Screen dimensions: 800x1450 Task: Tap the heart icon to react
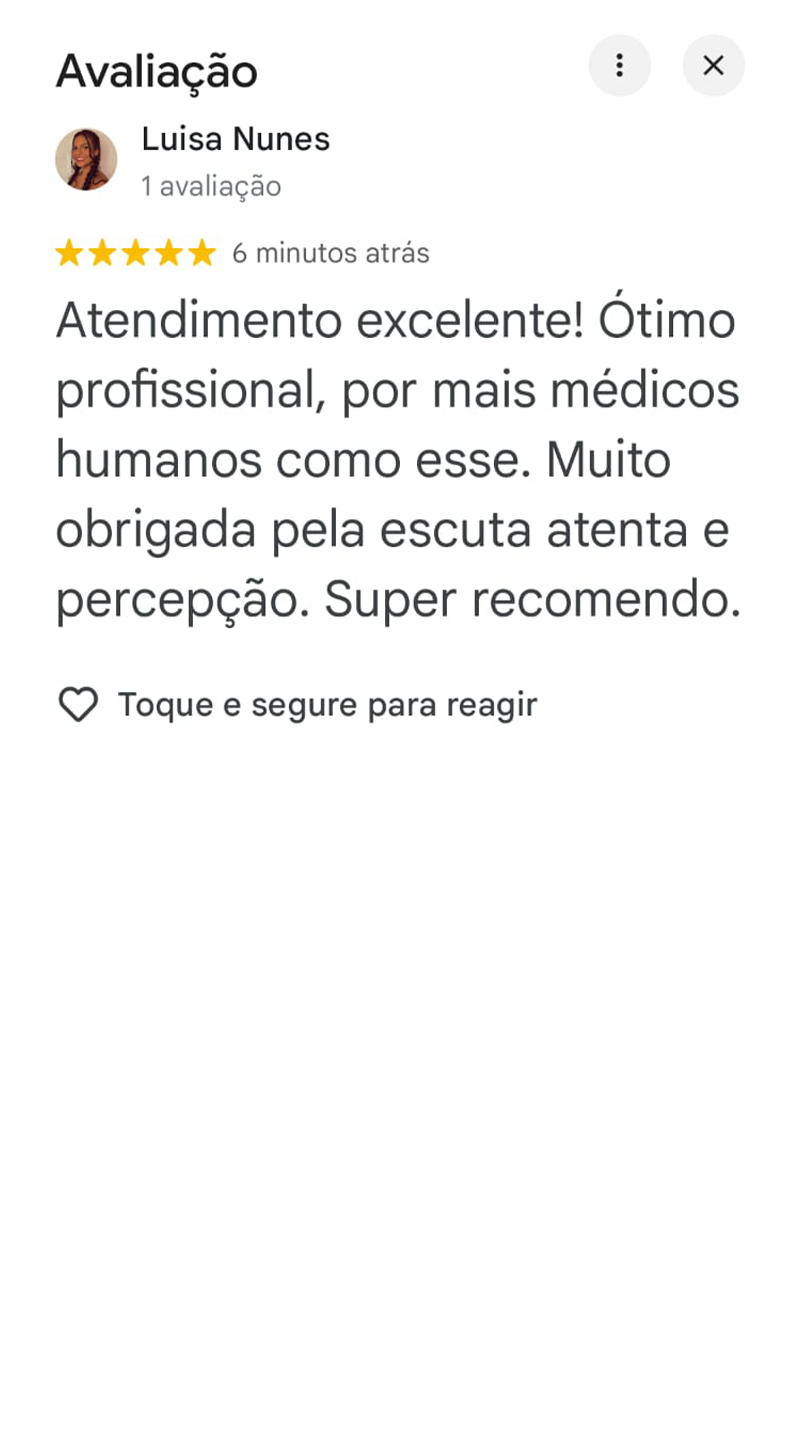pyautogui.click(x=78, y=705)
